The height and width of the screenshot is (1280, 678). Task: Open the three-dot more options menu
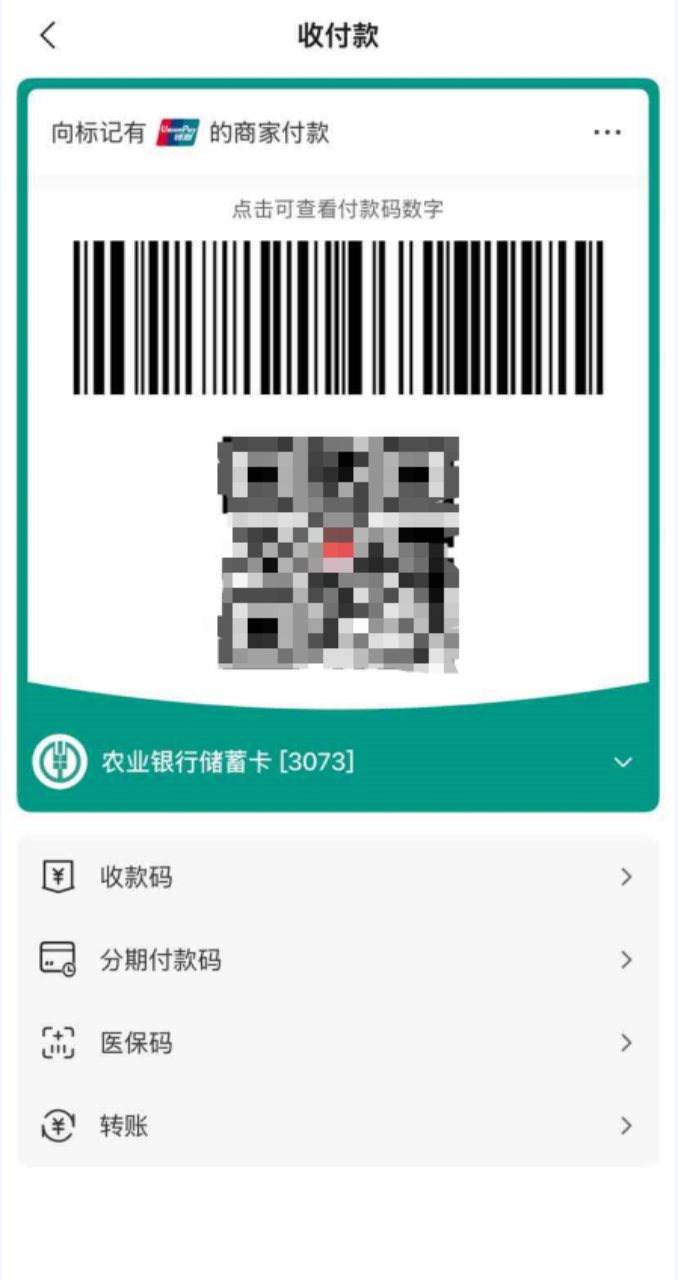coord(607,132)
